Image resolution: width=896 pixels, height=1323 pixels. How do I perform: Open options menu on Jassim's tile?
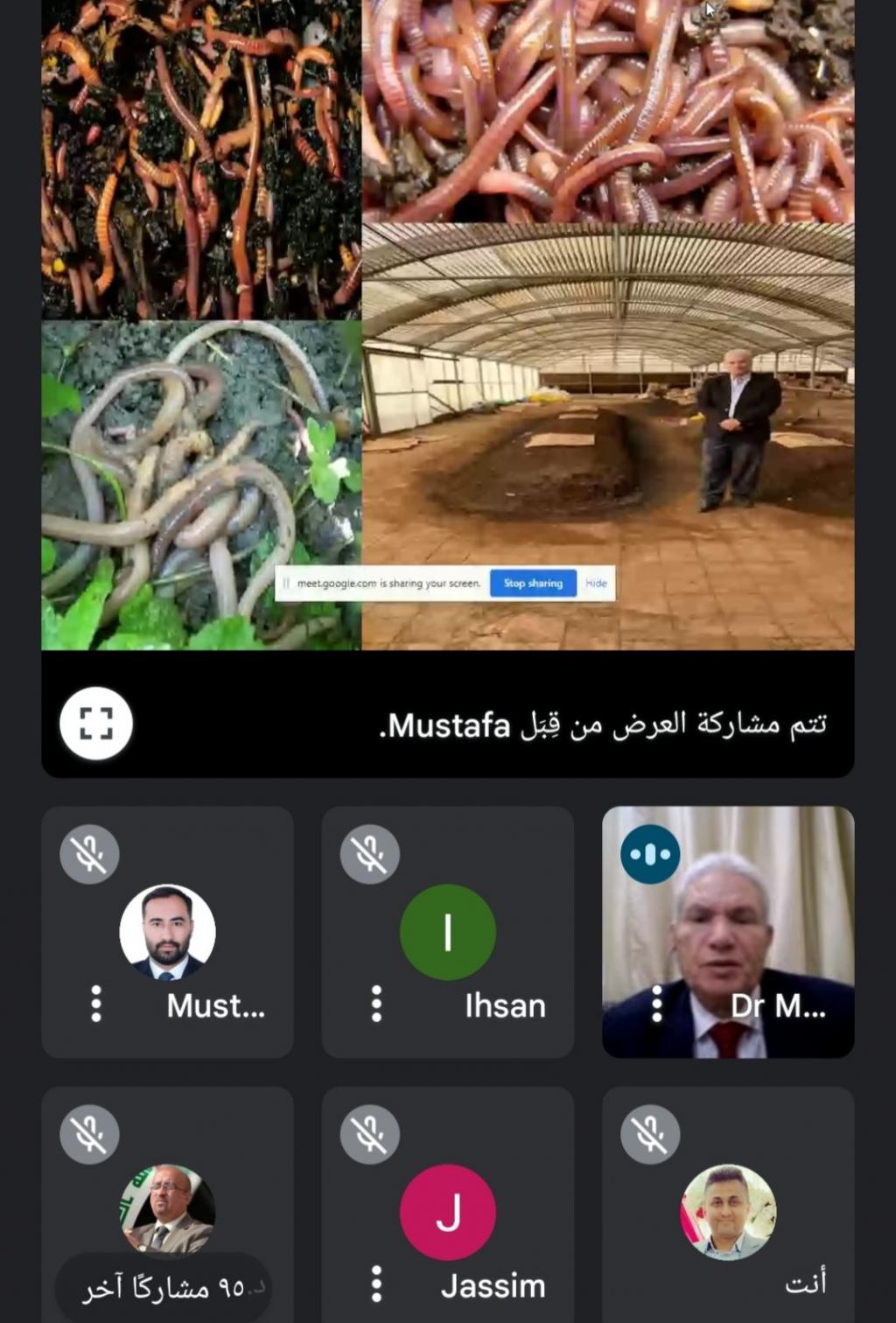pyautogui.click(x=376, y=1284)
